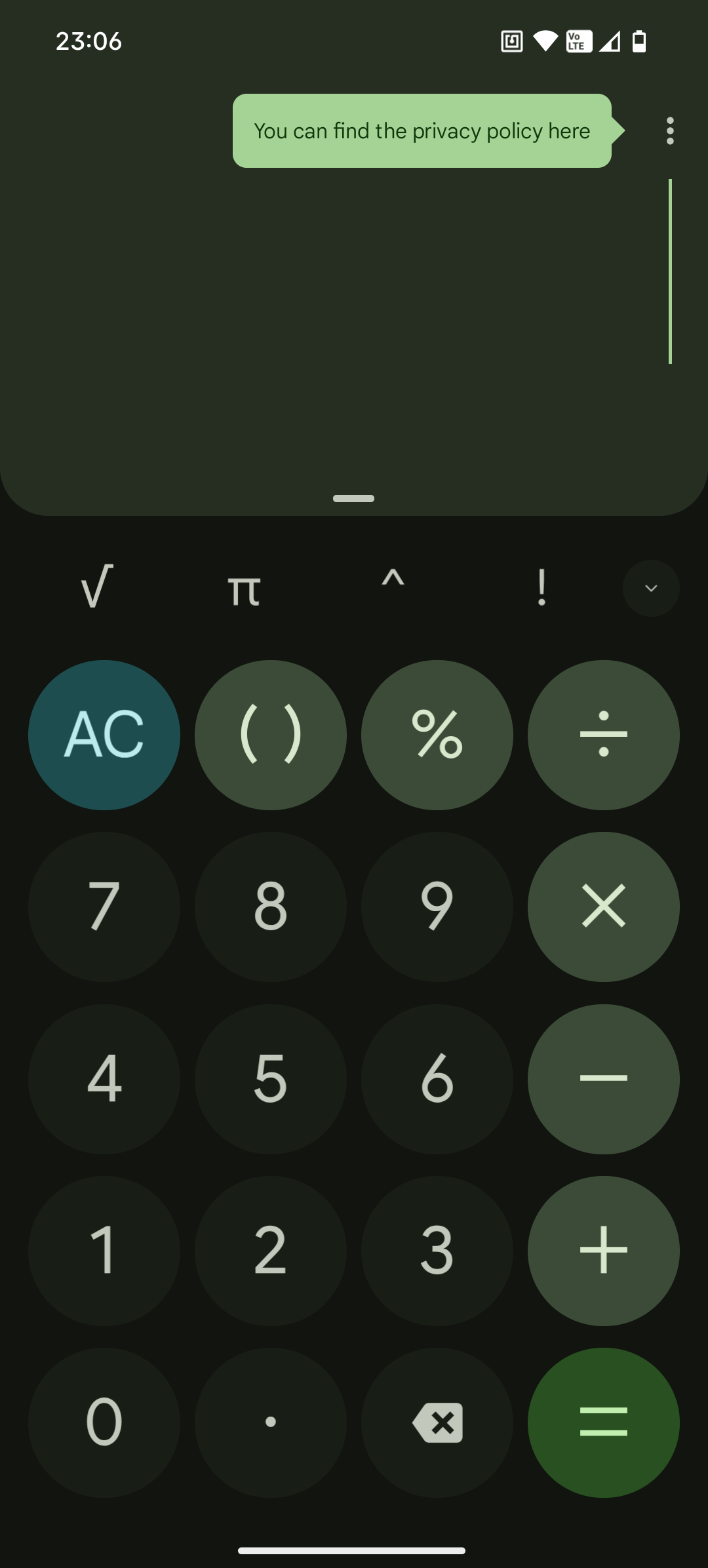Enter the digit 3
This screenshot has width=708, height=1568.
point(437,1251)
